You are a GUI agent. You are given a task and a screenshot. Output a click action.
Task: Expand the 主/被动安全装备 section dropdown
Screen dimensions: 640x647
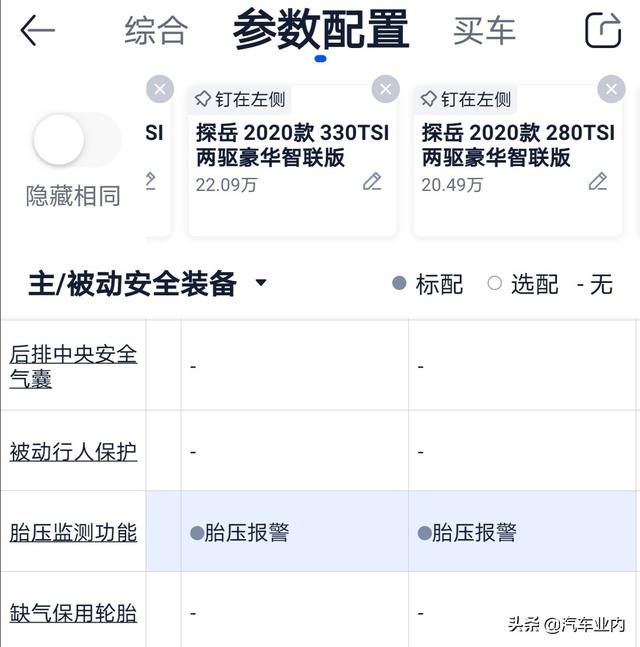coord(261,283)
